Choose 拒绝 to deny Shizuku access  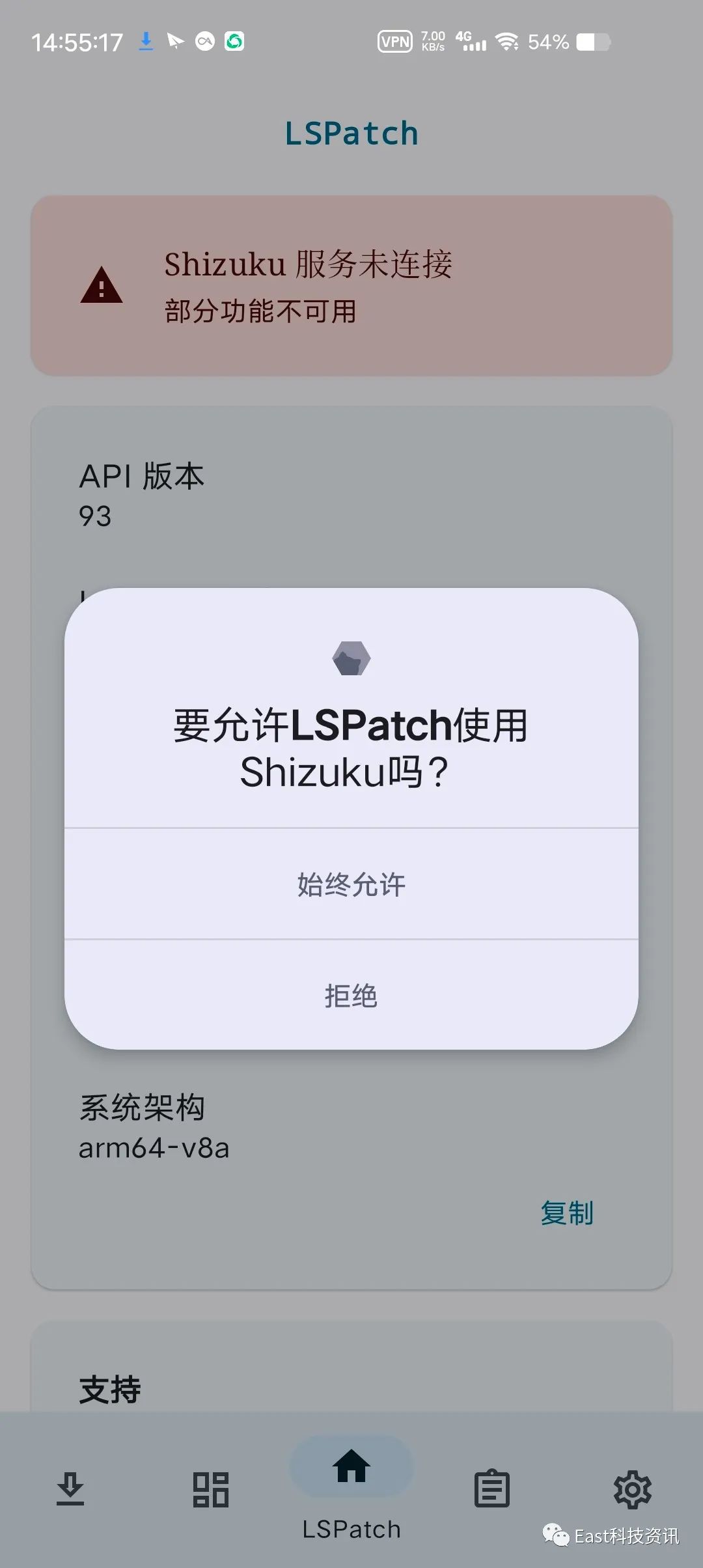click(x=351, y=996)
